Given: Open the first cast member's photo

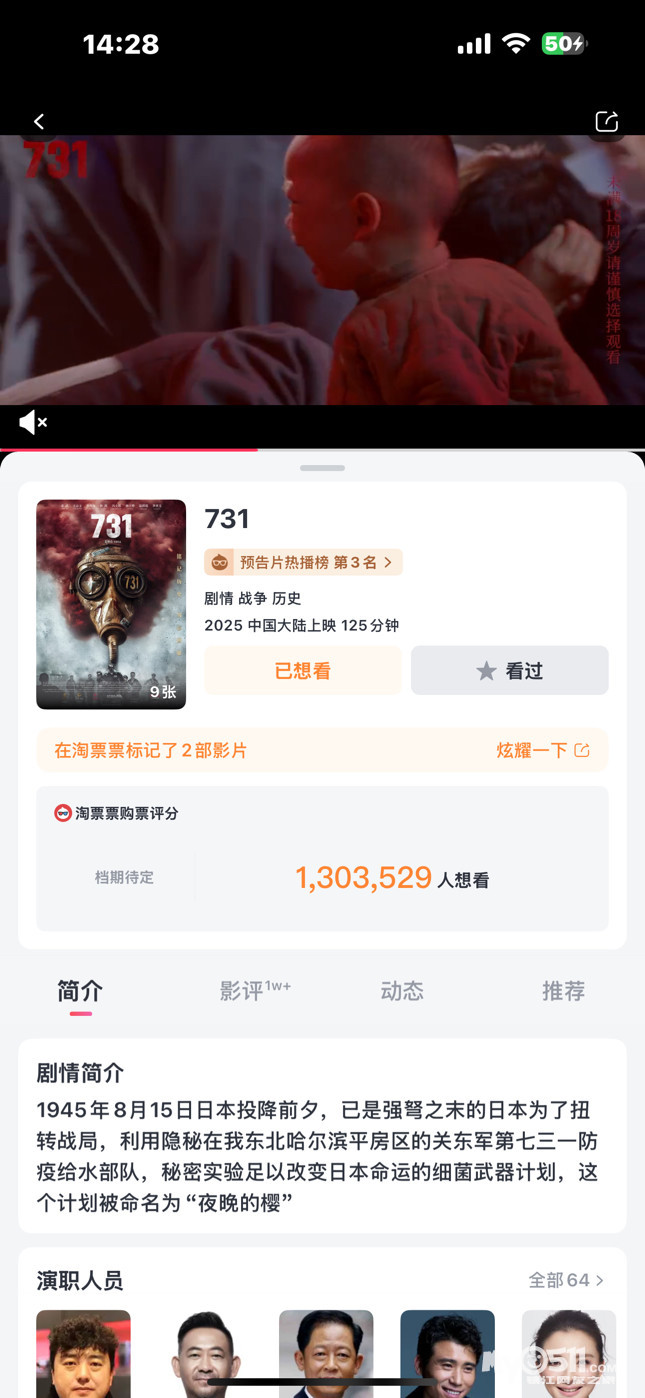Looking at the screenshot, I should tap(83, 1352).
